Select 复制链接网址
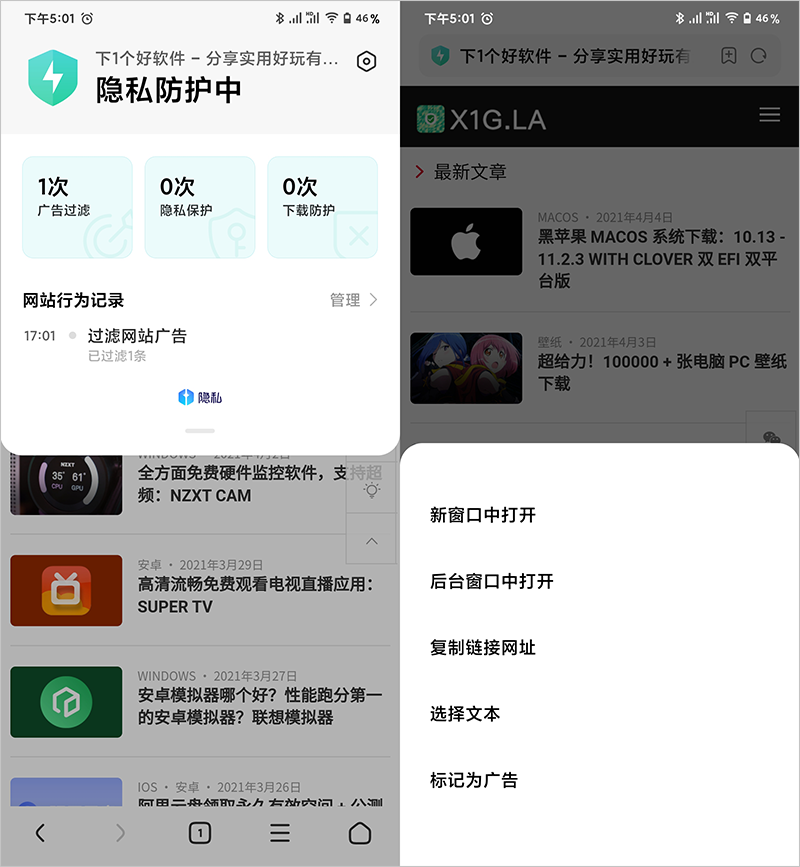Screen dimensions: 800x867 [483, 648]
